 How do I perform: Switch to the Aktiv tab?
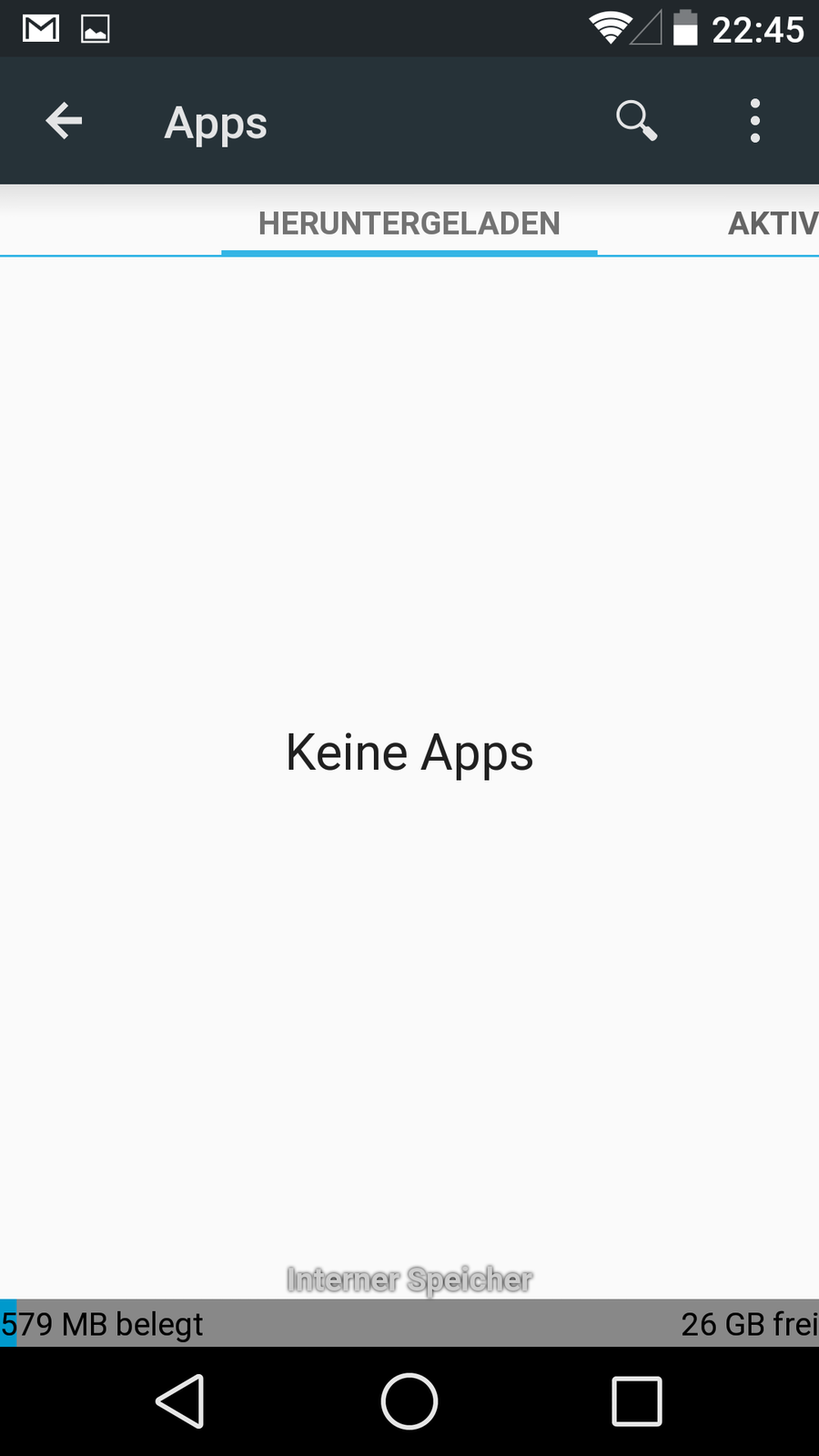(x=772, y=224)
